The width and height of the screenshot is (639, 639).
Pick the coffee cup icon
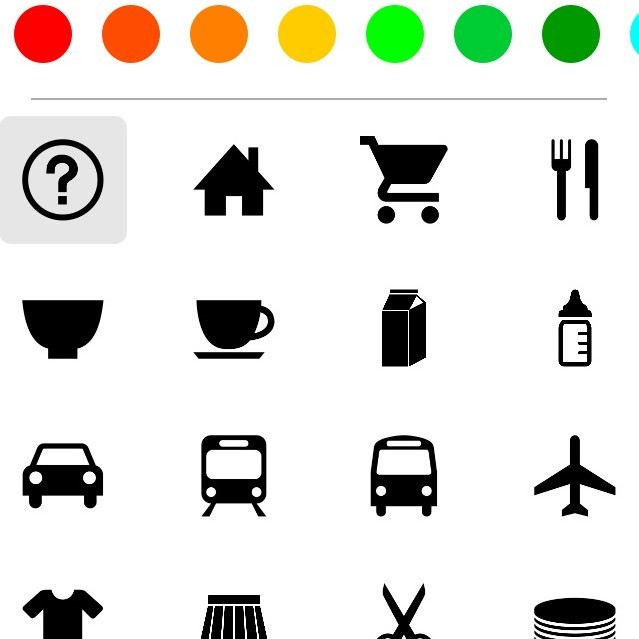click(234, 328)
